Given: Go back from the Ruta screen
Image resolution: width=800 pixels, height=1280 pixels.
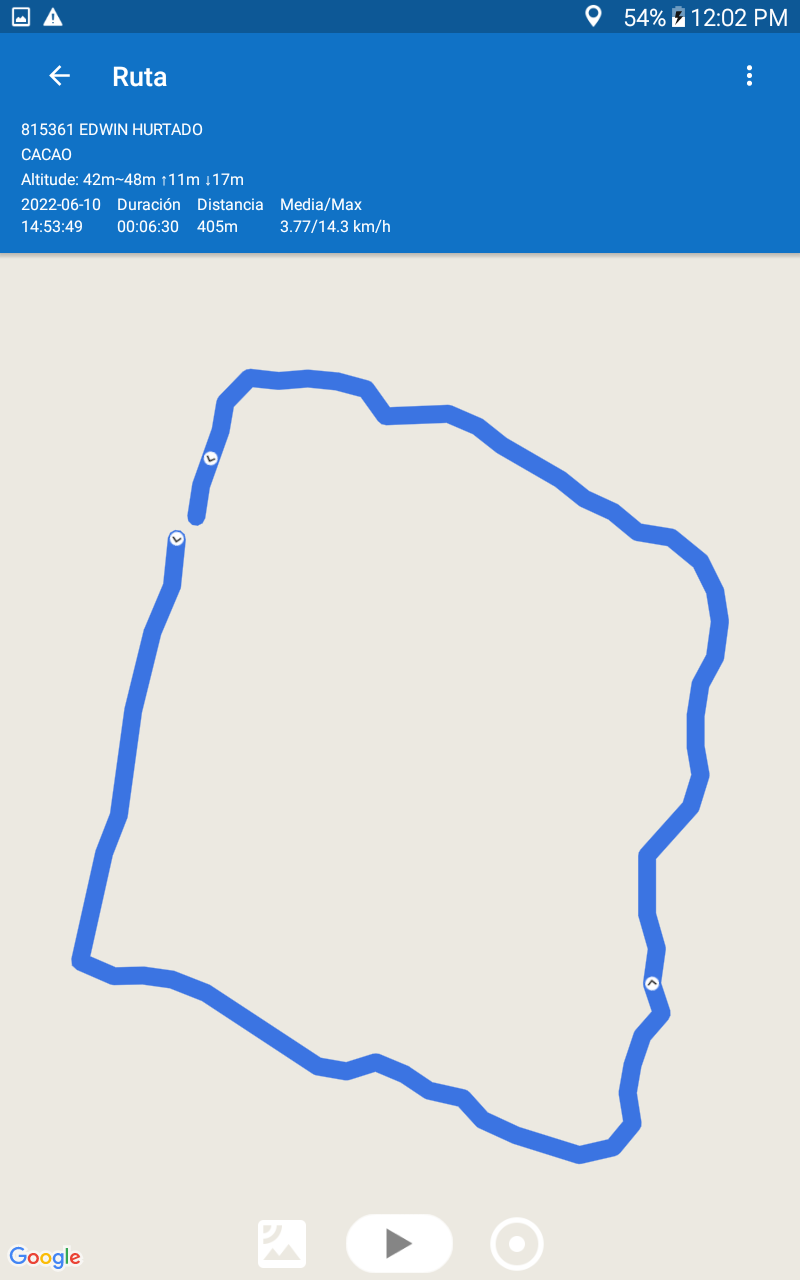Looking at the screenshot, I should 59,76.
